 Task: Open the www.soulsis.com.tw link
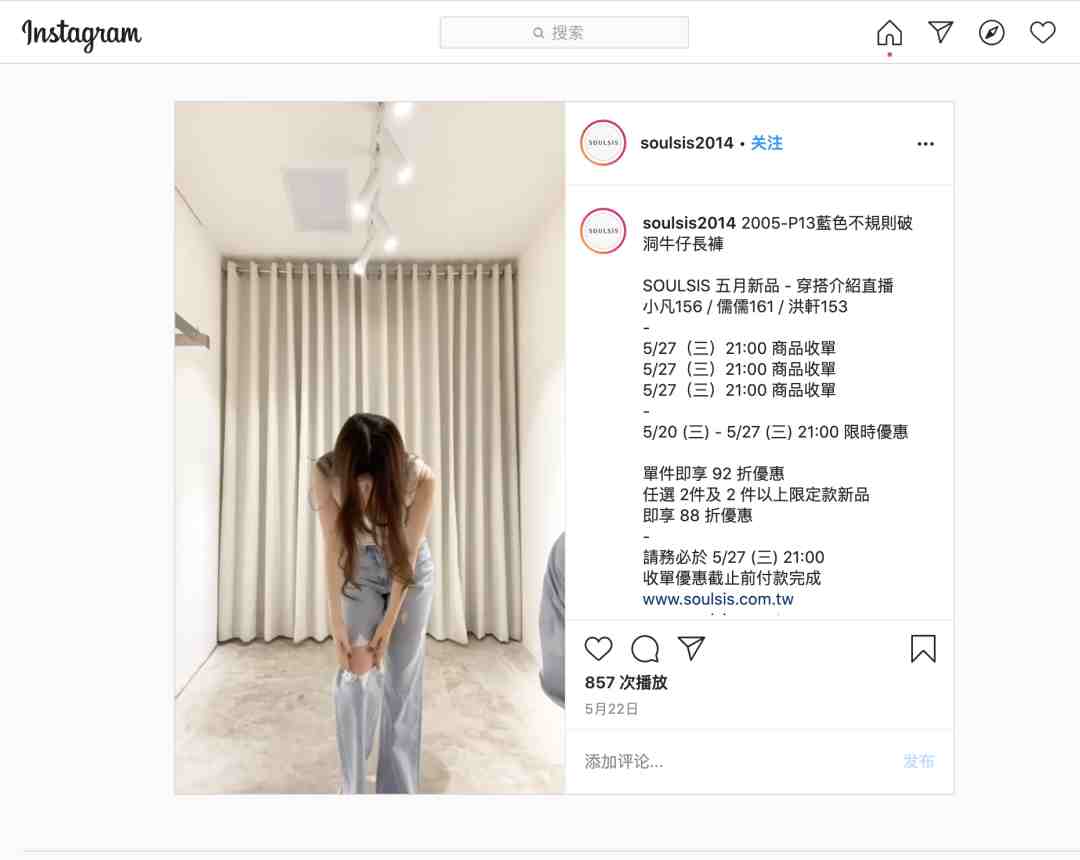[718, 599]
